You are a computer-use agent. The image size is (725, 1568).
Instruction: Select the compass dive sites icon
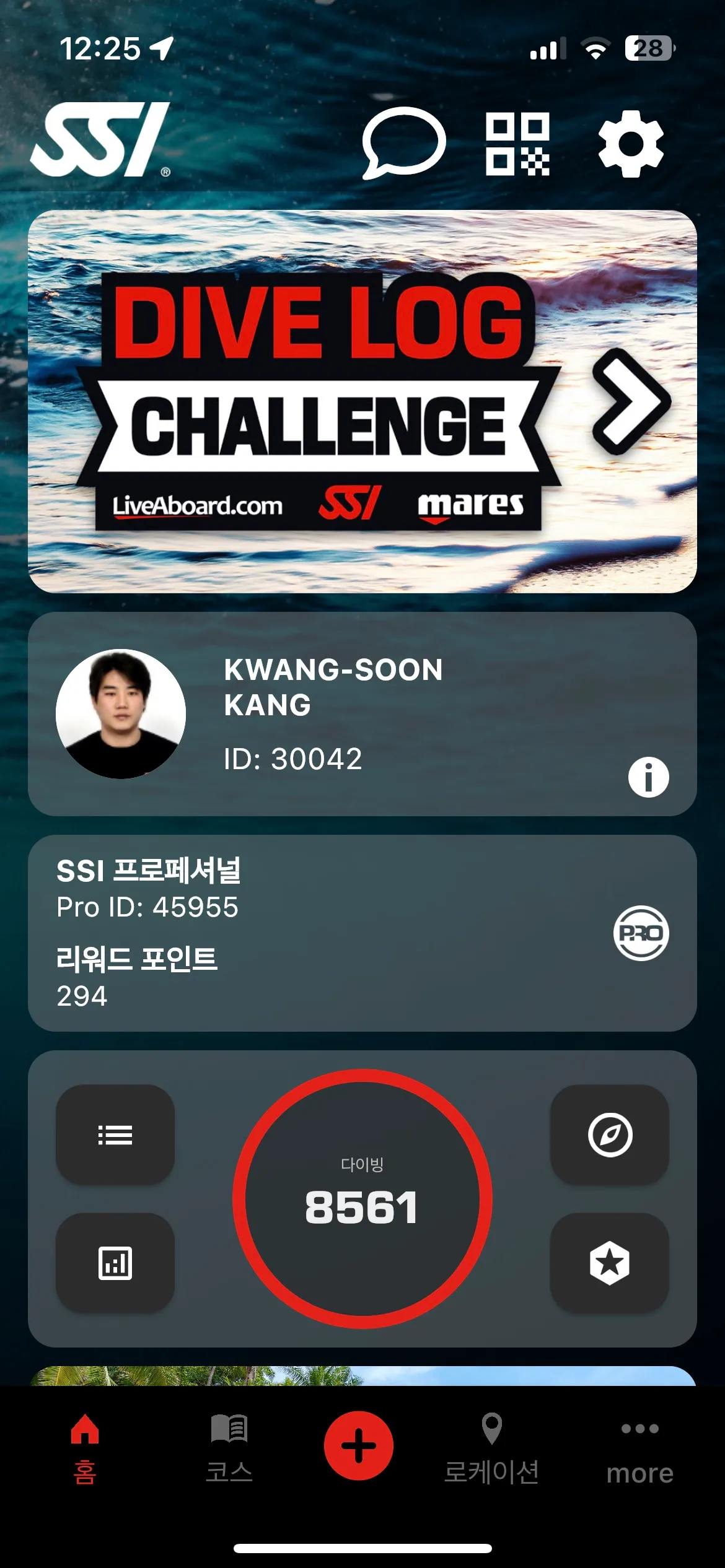click(x=609, y=1136)
